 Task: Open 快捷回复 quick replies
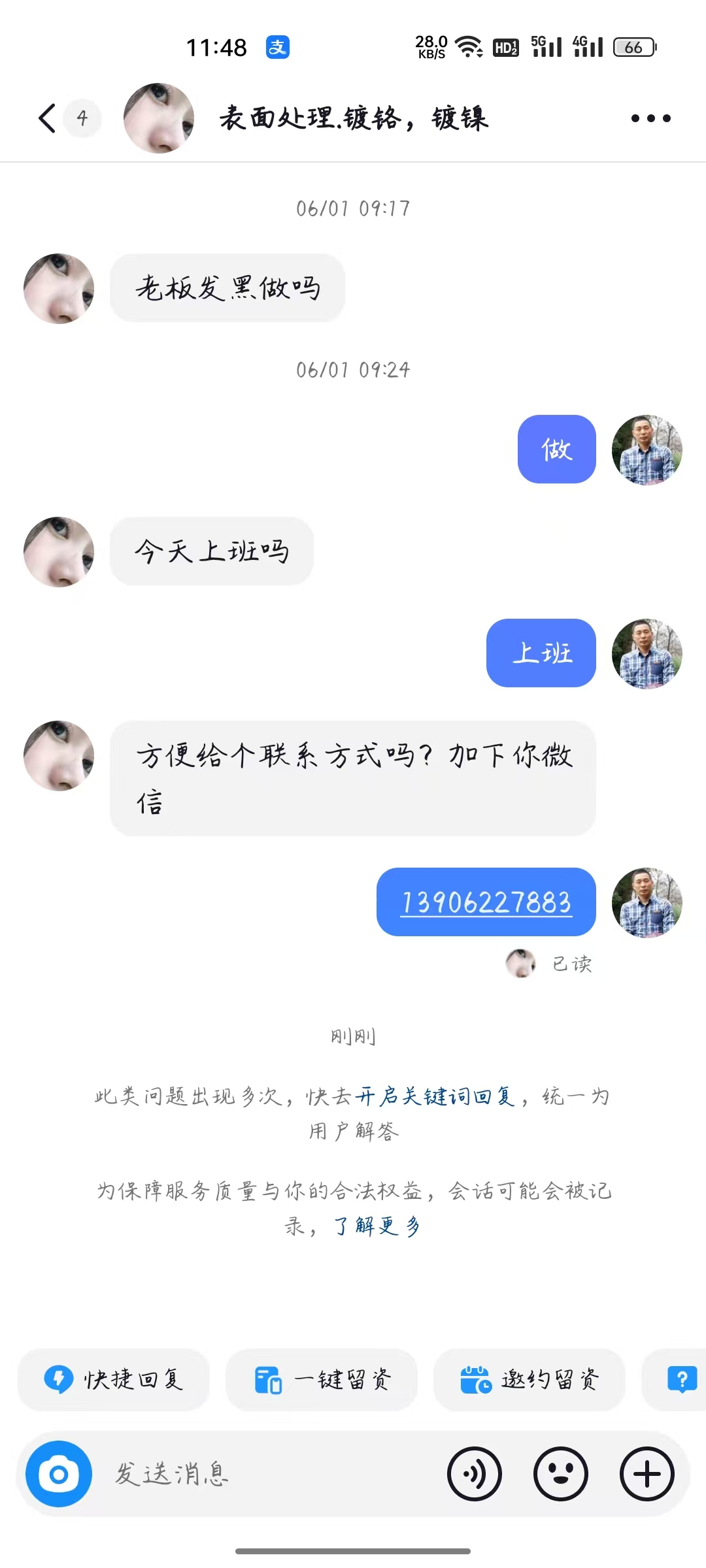(x=114, y=1379)
